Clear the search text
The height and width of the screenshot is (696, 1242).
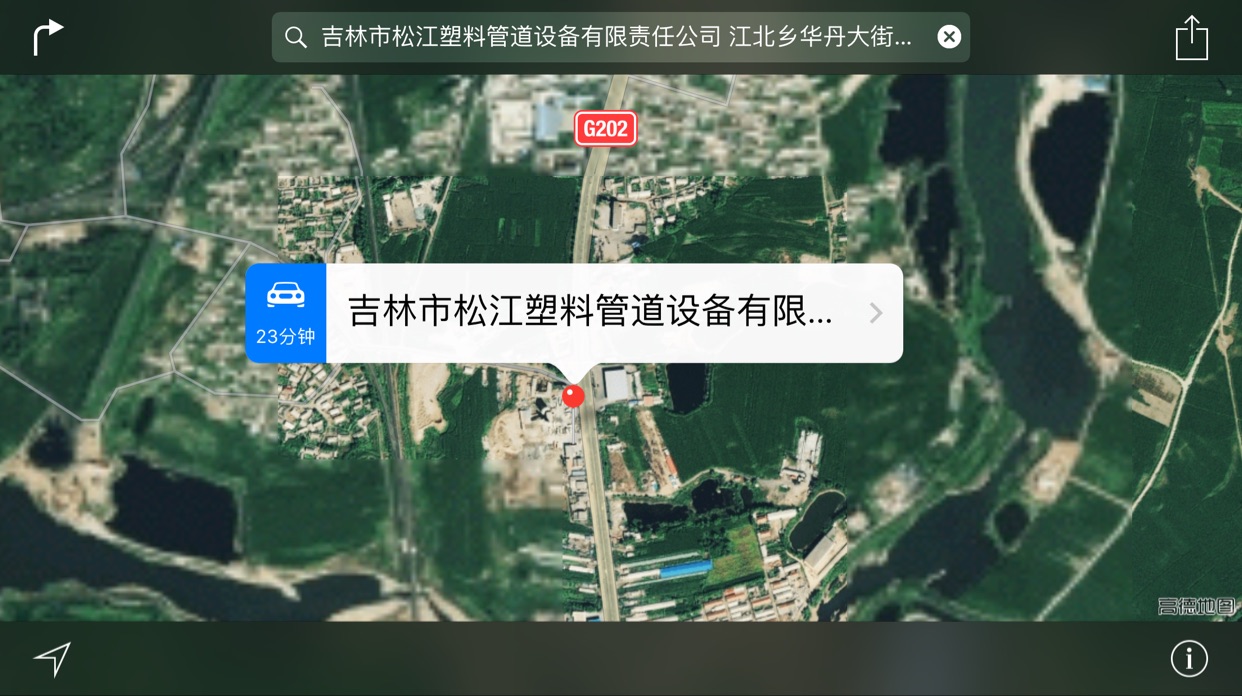948,38
